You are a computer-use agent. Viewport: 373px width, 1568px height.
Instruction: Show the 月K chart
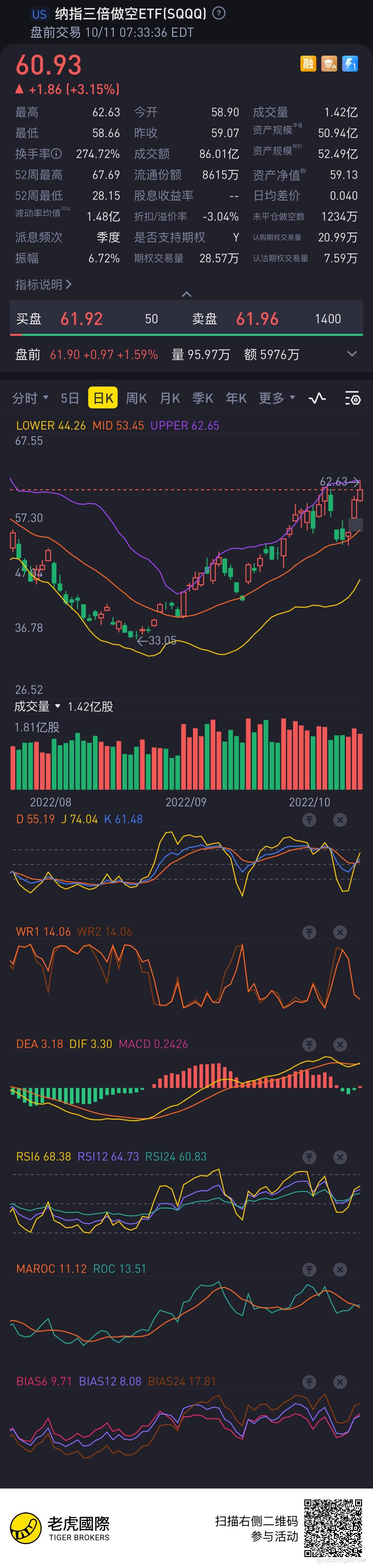[x=169, y=398]
